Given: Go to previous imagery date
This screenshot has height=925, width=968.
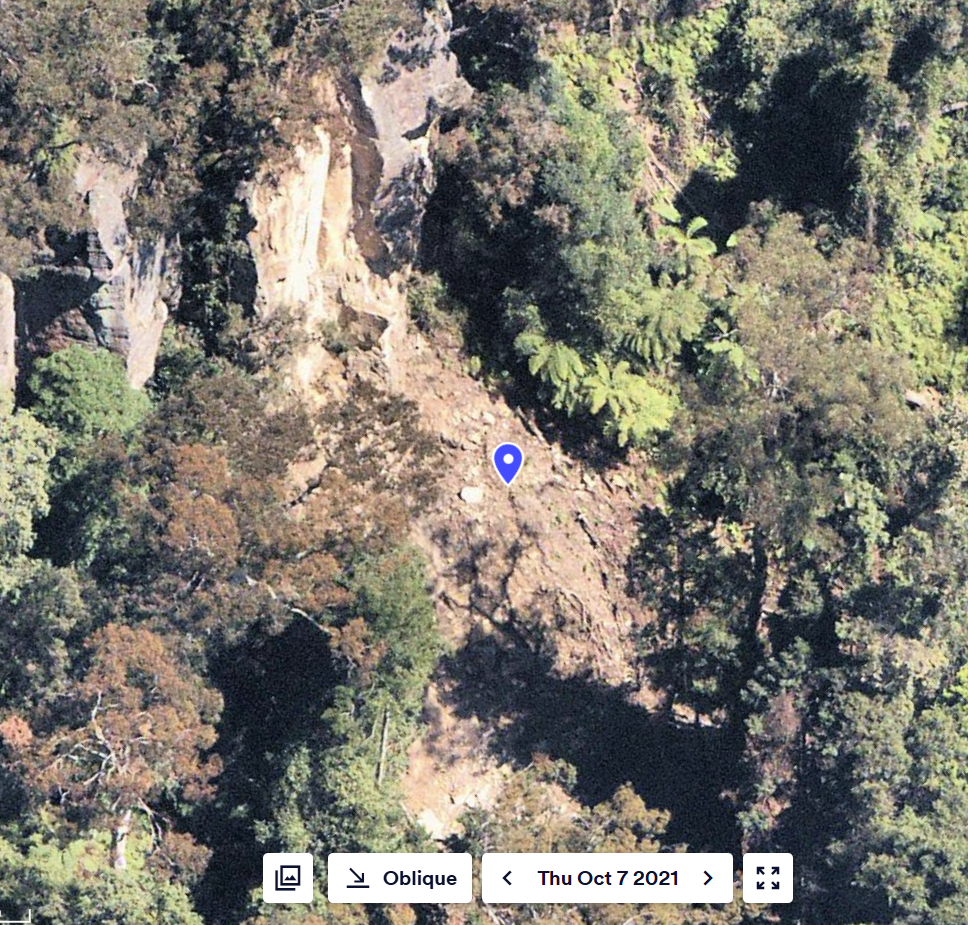Looking at the screenshot, I should pyautogui.click(x=507, y=878).
